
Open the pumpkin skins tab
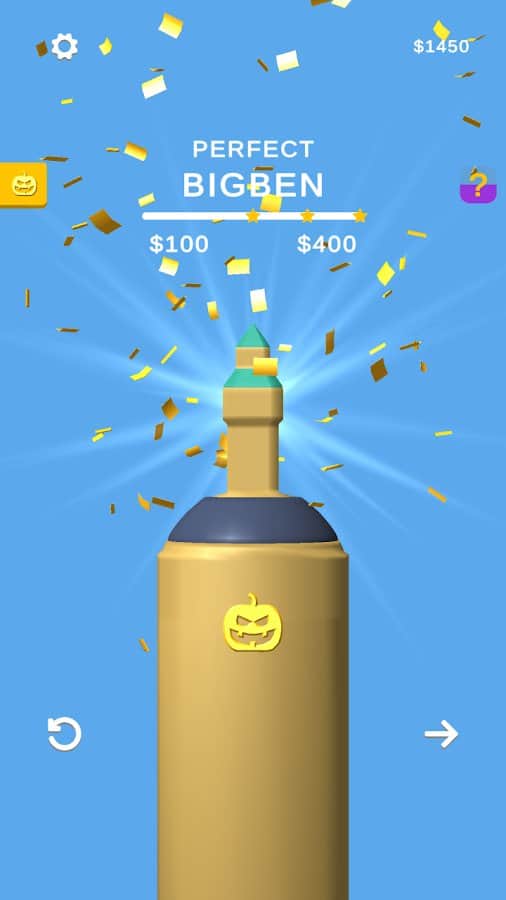click(x=23, y=185)
